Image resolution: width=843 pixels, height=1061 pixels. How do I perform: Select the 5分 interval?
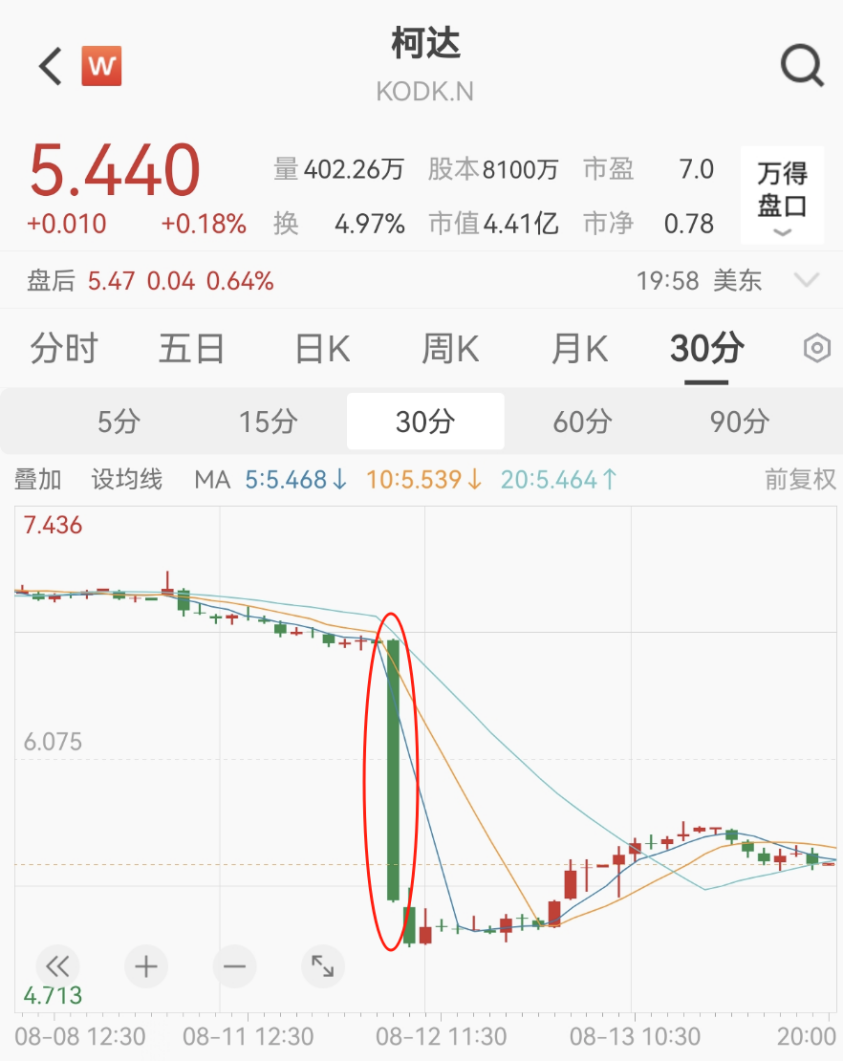[119, 422]
